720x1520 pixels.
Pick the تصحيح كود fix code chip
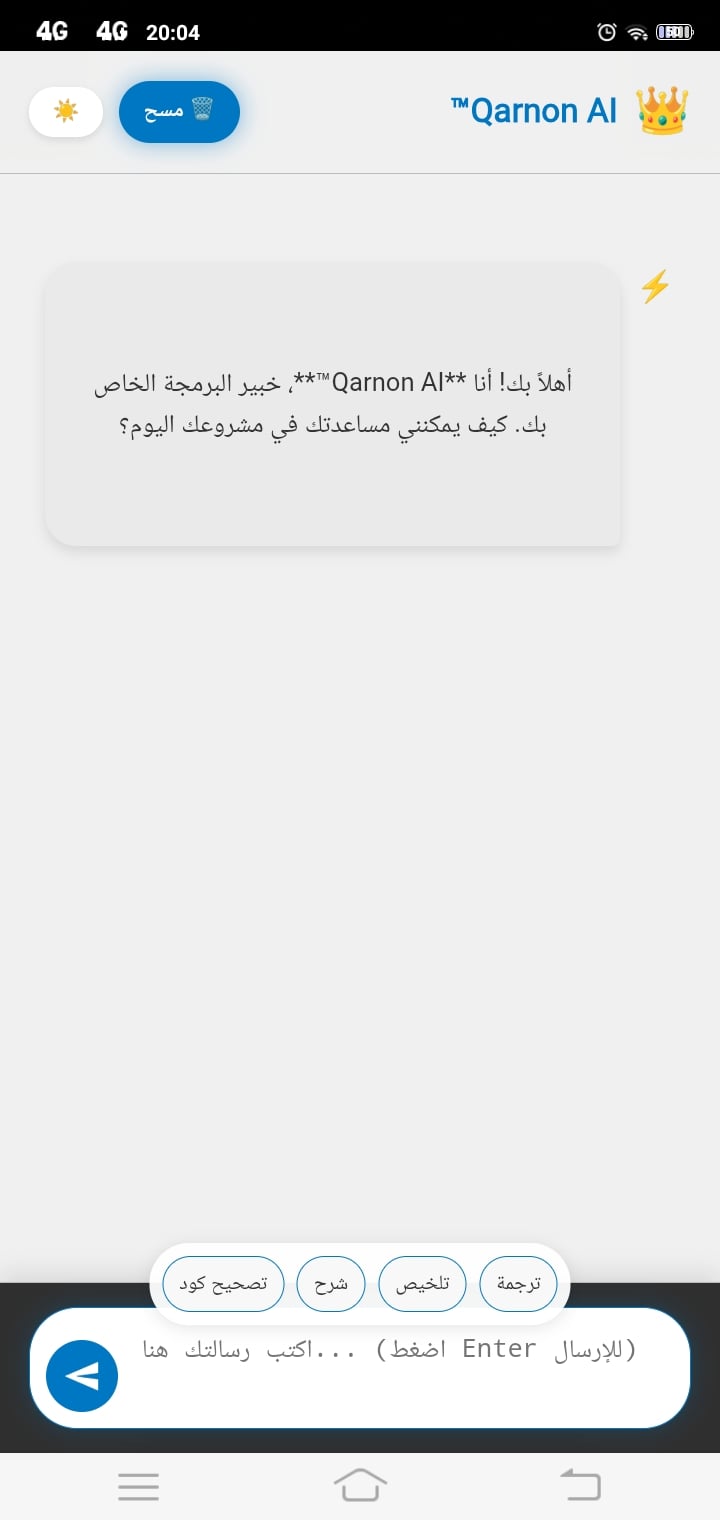(224, 1284)
